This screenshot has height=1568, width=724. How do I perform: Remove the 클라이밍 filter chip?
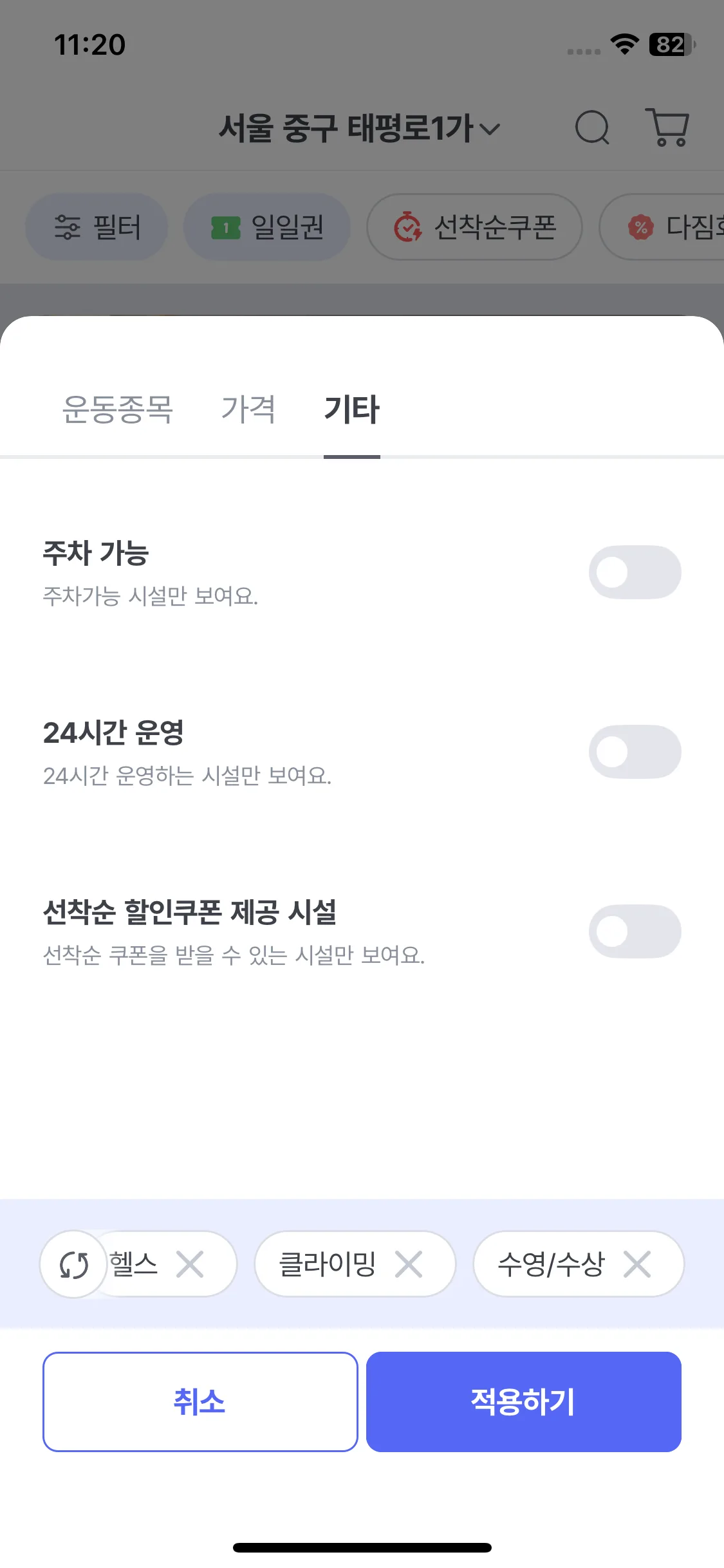[x=409, y=1265]
